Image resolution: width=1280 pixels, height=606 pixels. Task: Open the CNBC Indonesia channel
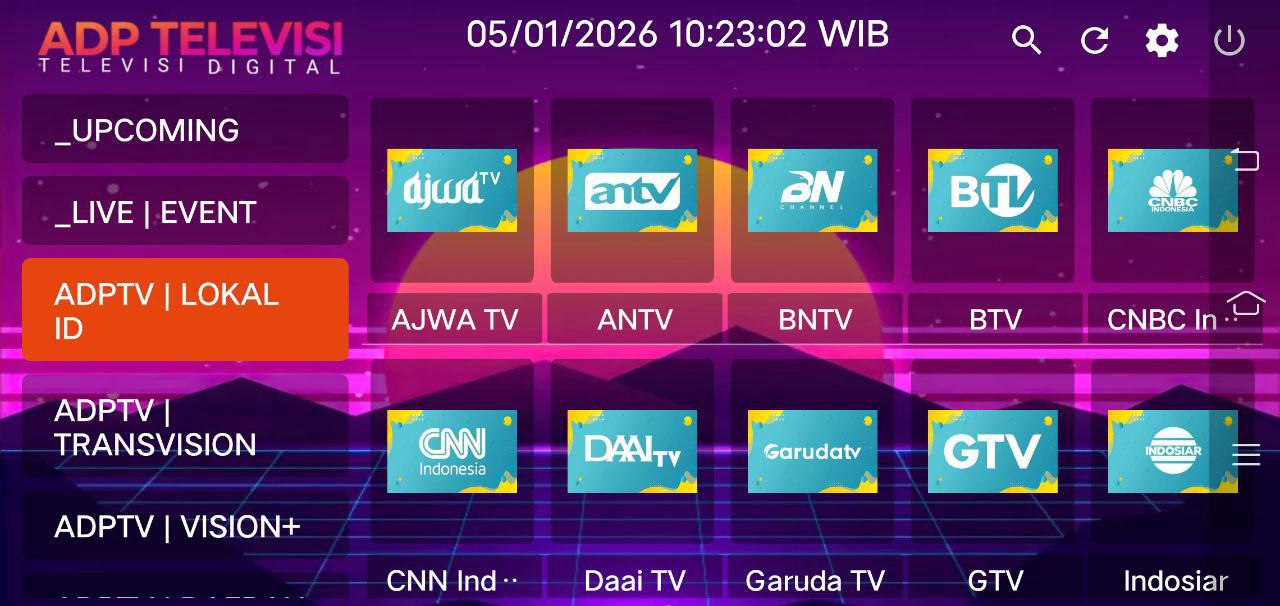tap(1165, 190)
